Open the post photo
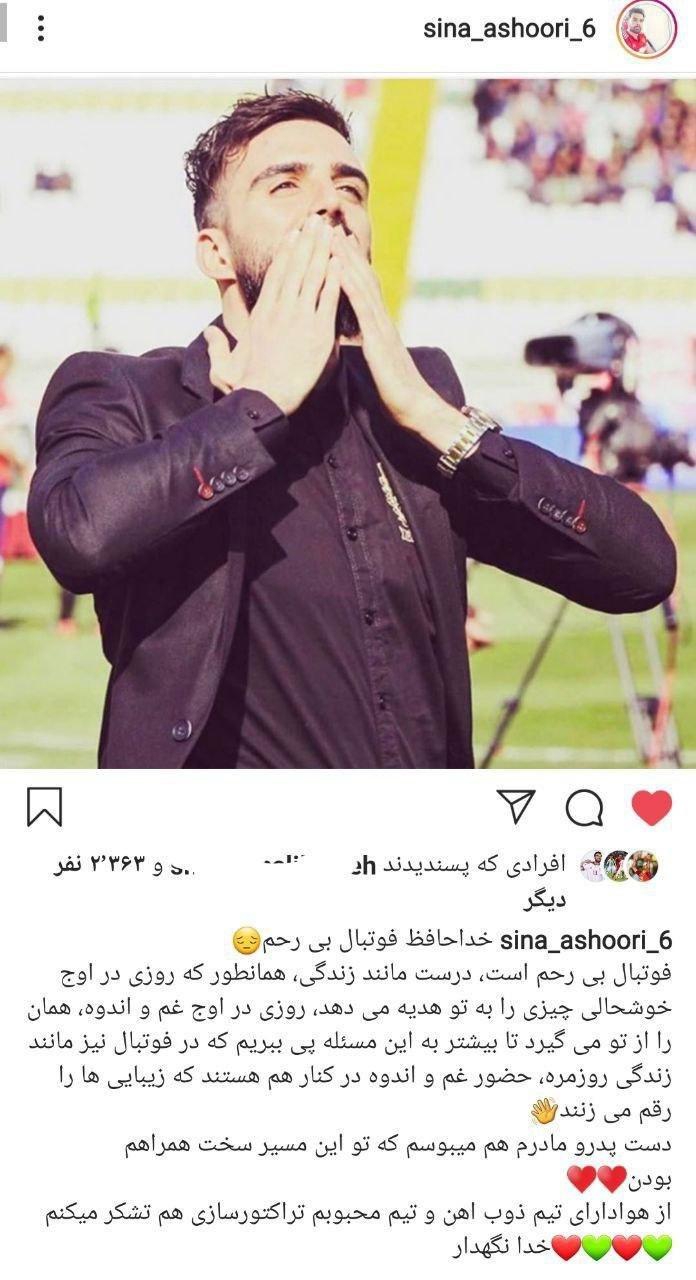The width and height of the screenshot is (696, 1280). [348, 425]
